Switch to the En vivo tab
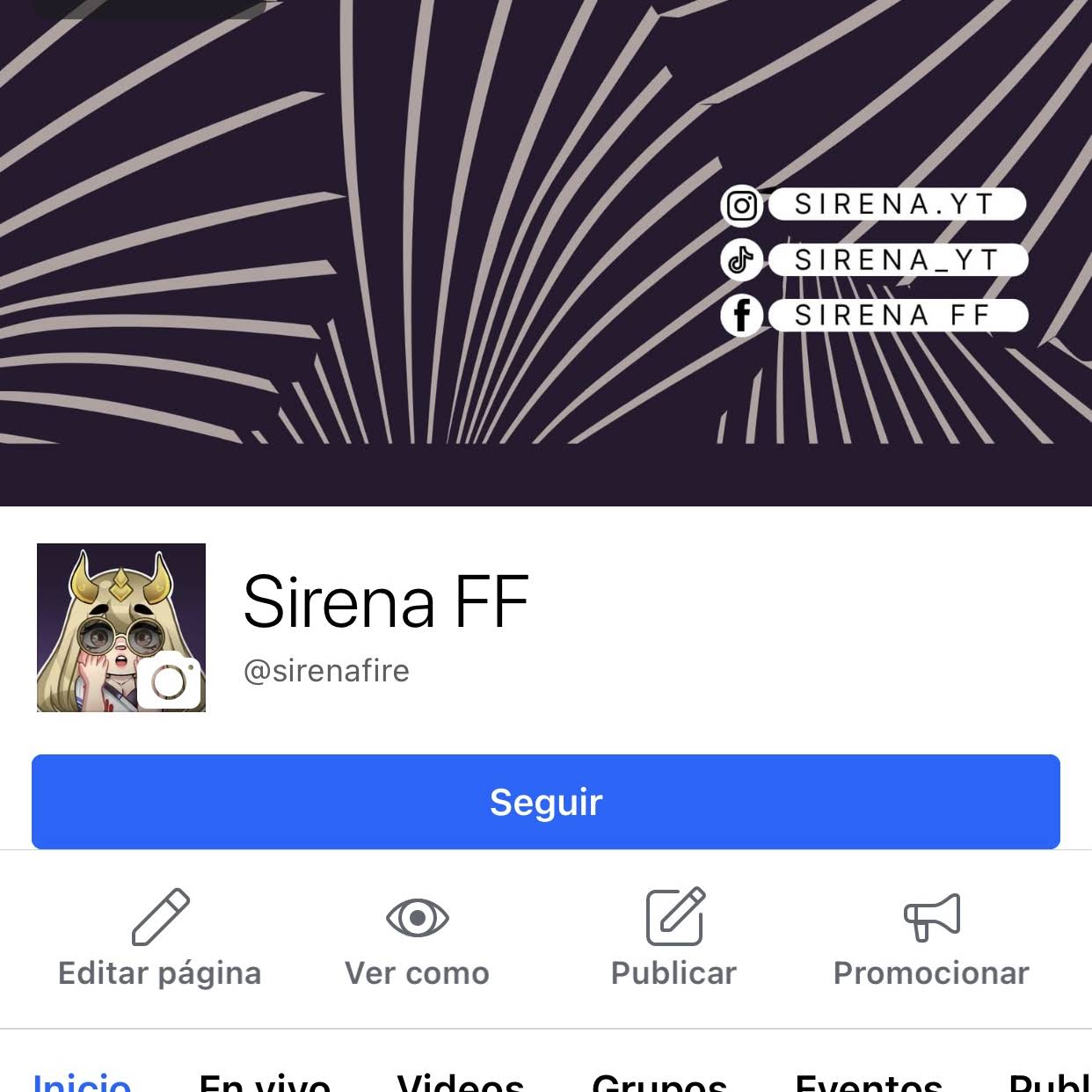Viewport: 1092px width, 1092px height. tap(265, 1081)
